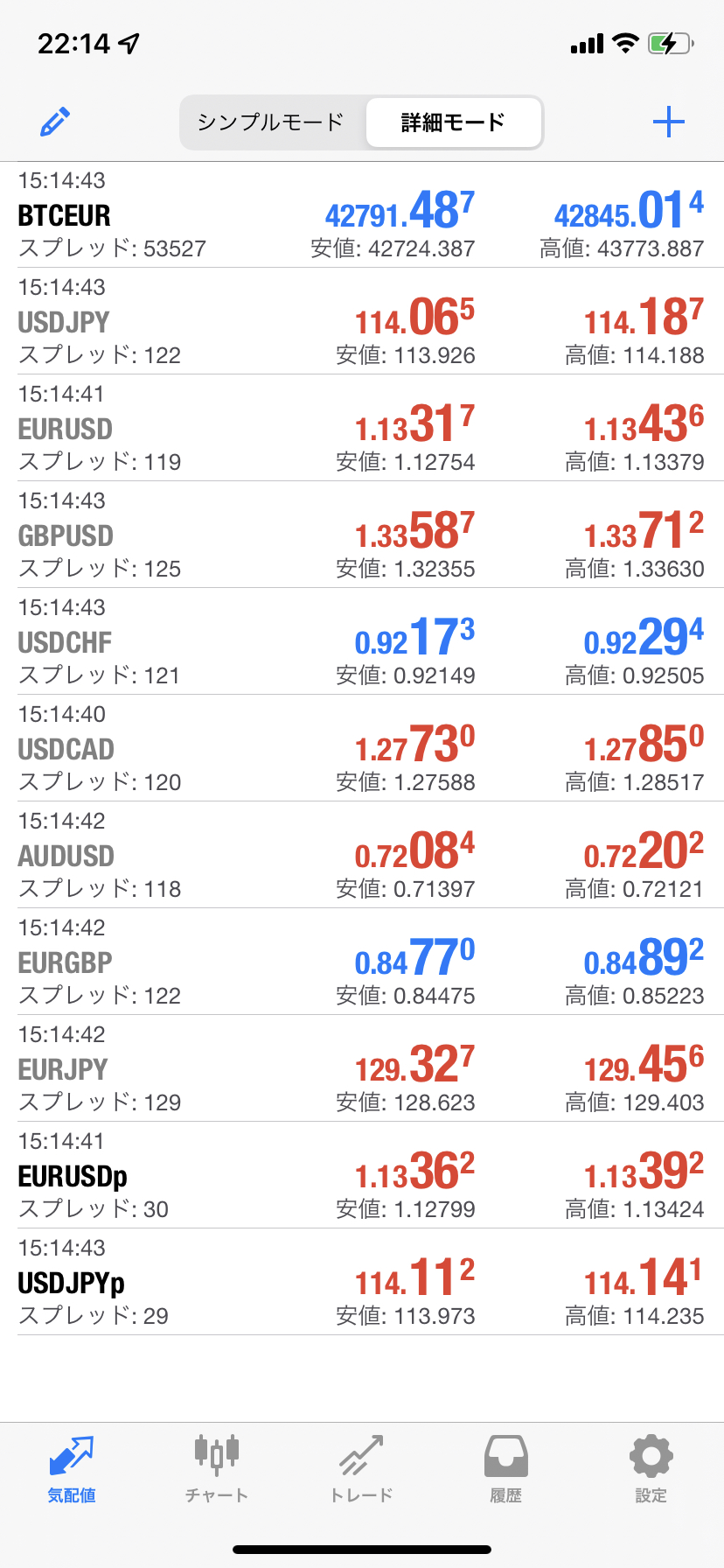Viewport: 724px width, 1568px height.
Task: Open the BTCEUR quote row
Action: [362, 214]
